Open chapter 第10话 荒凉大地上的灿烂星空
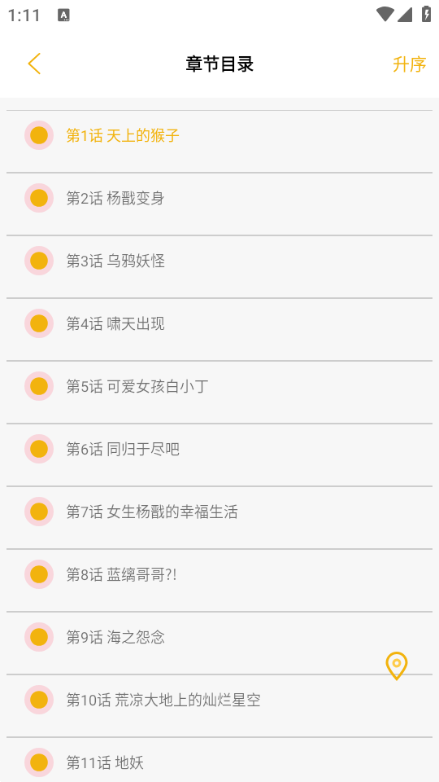 (220, 706)
